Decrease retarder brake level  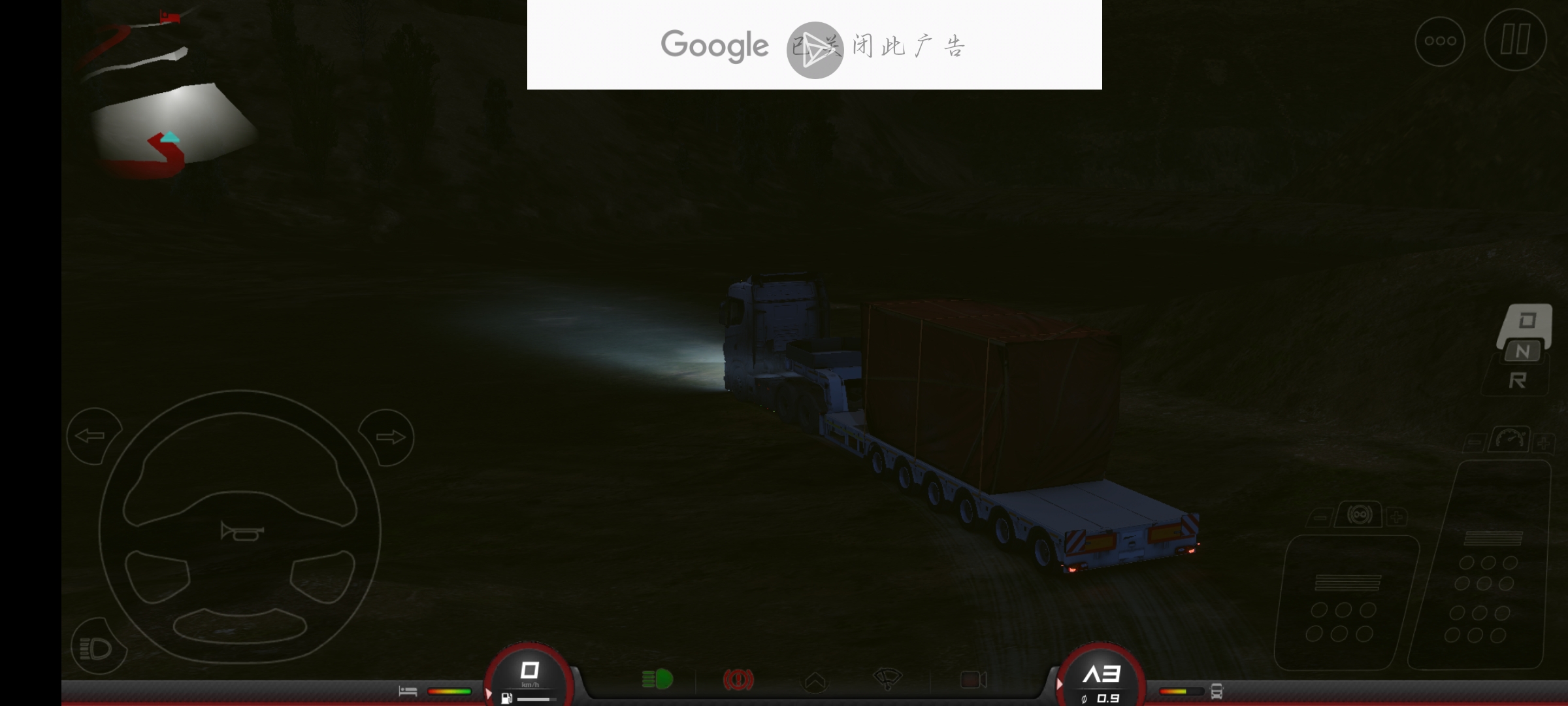[1320, 518]
